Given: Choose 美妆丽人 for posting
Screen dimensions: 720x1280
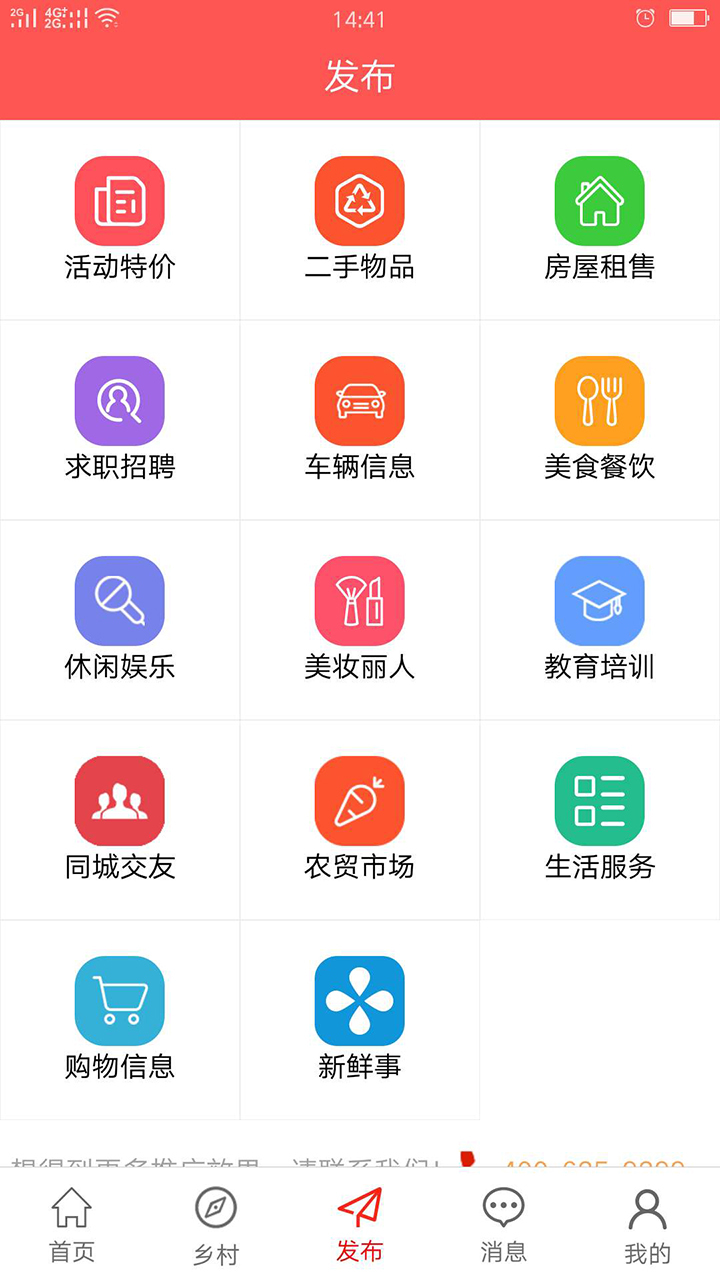Looking at the screenshot, I should (x=360, y=620).
